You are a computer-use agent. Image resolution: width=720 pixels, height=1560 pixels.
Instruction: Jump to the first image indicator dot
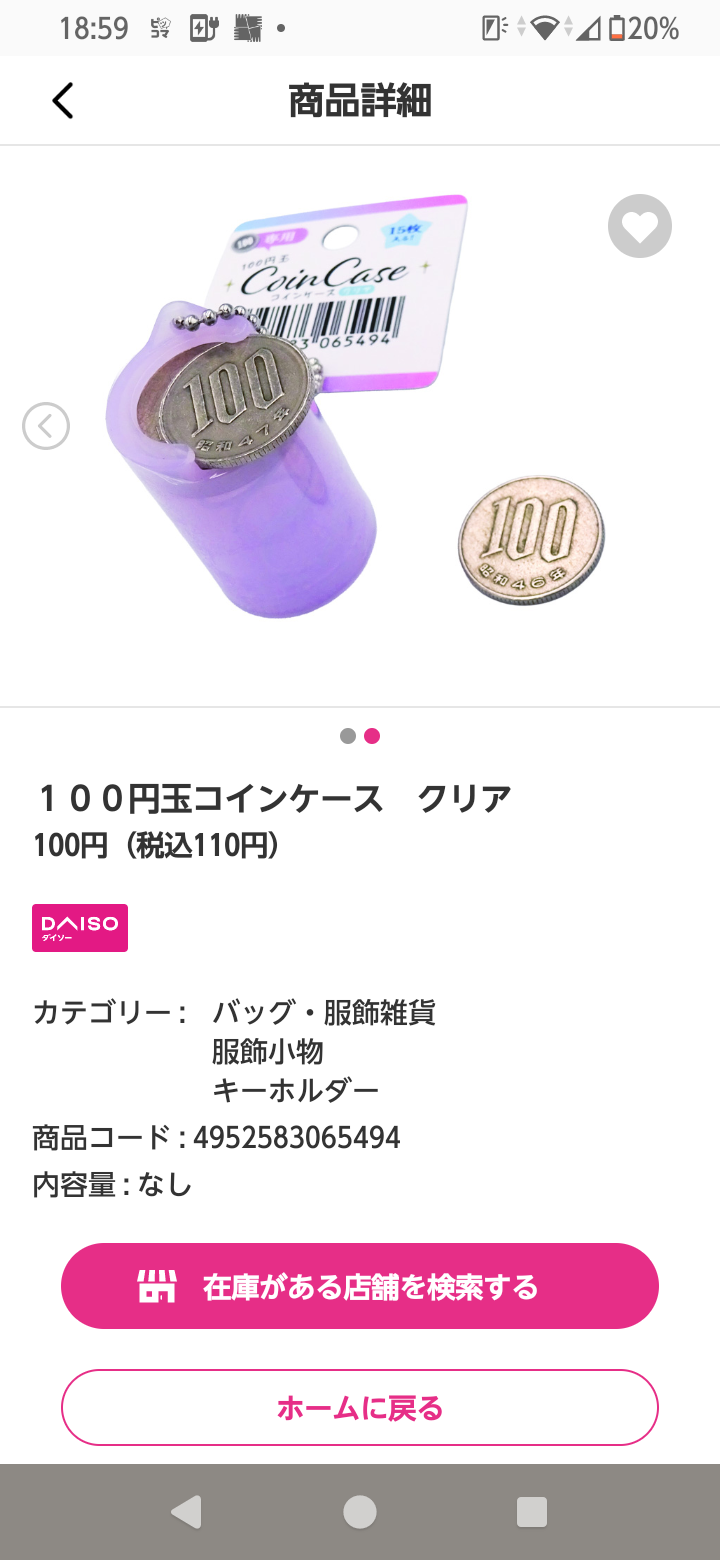348,736
